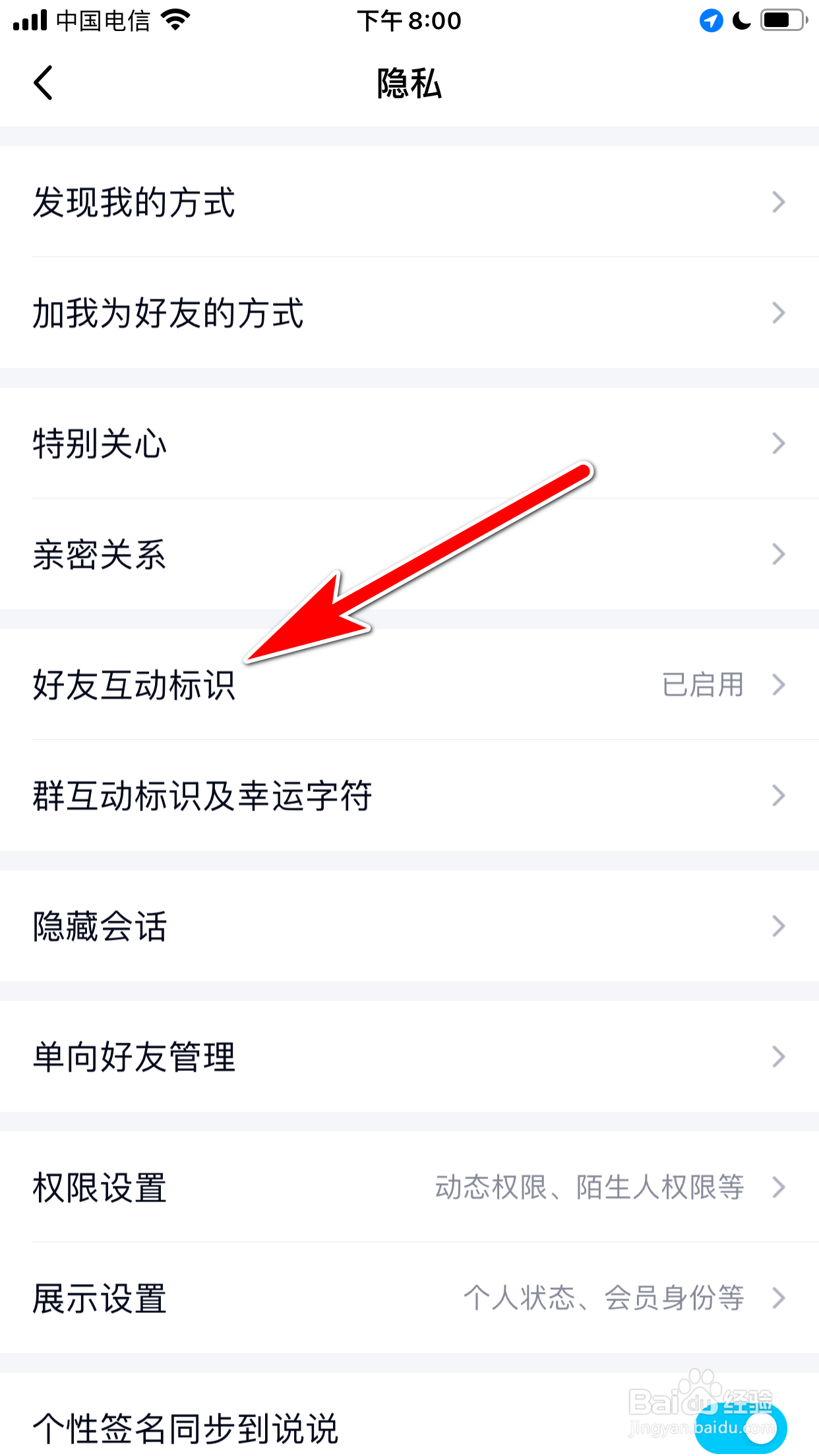This screenshot has width=819, height=1456.
Task: Tap the battery indicator icon
Action: 782,20
